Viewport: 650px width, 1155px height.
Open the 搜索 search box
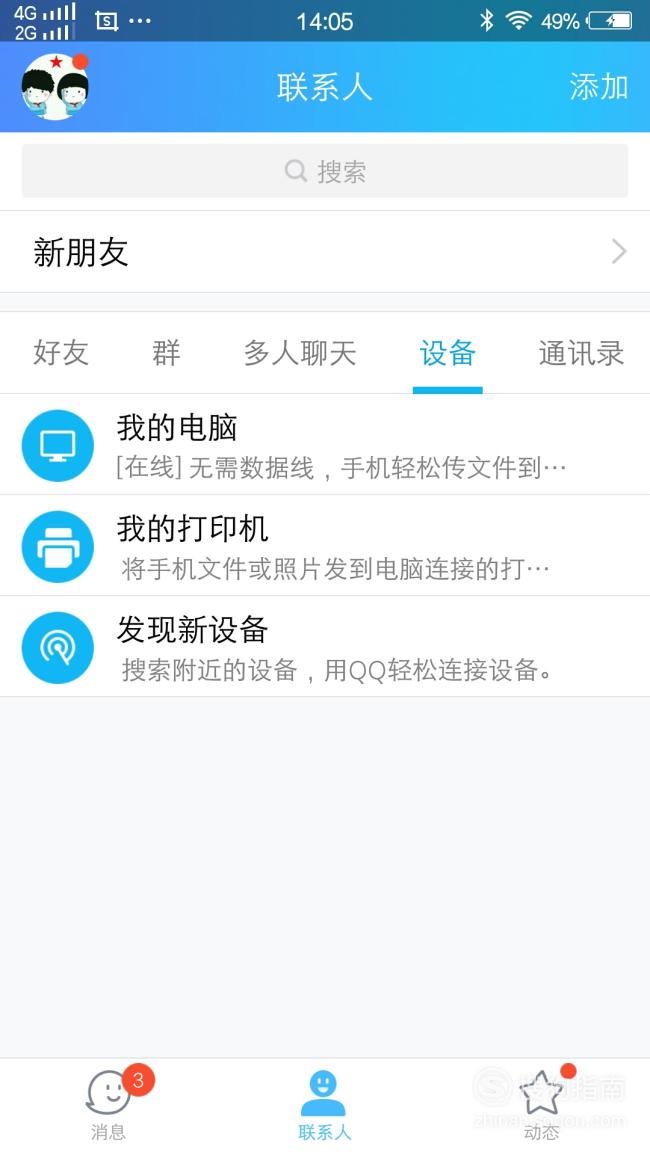coord(325,171)
